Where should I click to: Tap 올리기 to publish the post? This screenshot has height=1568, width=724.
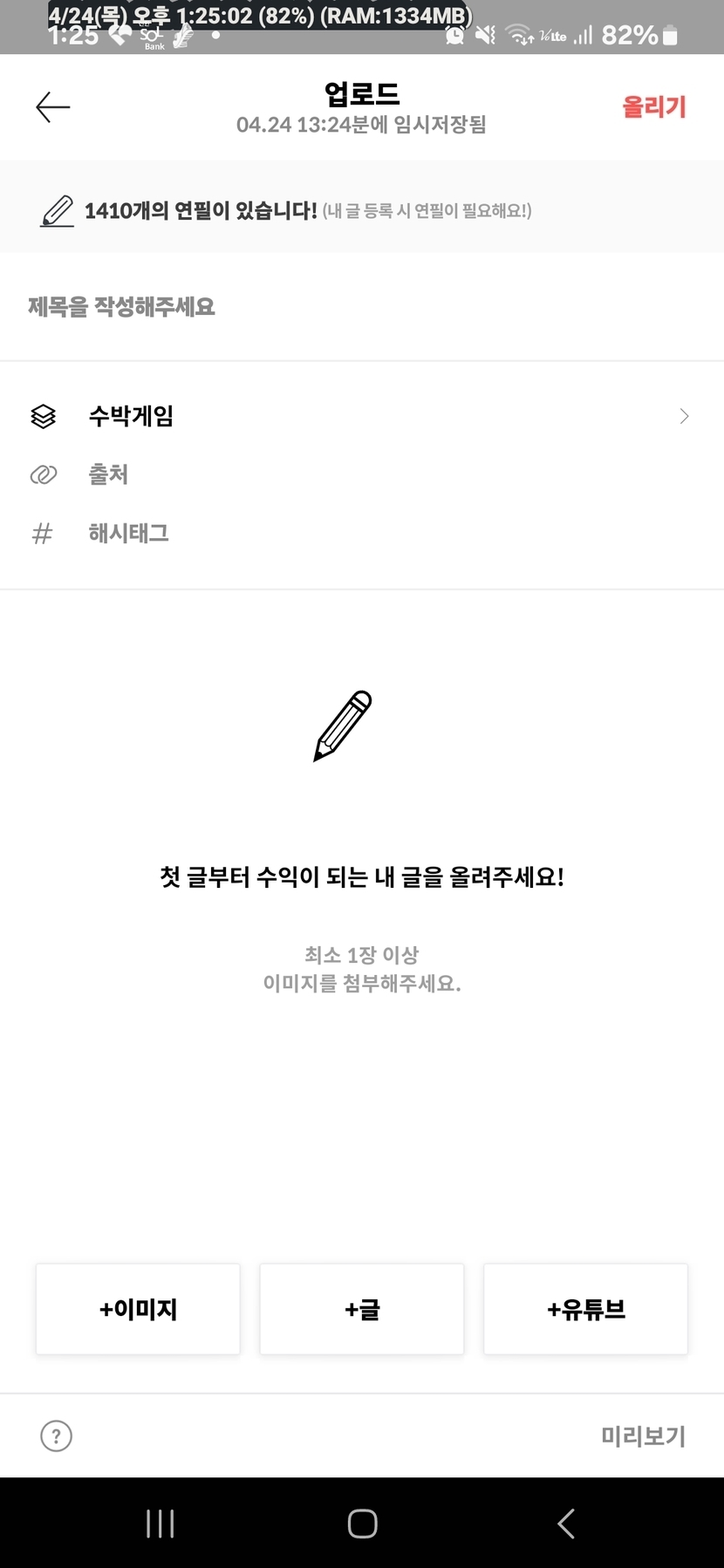coord(653,107)
